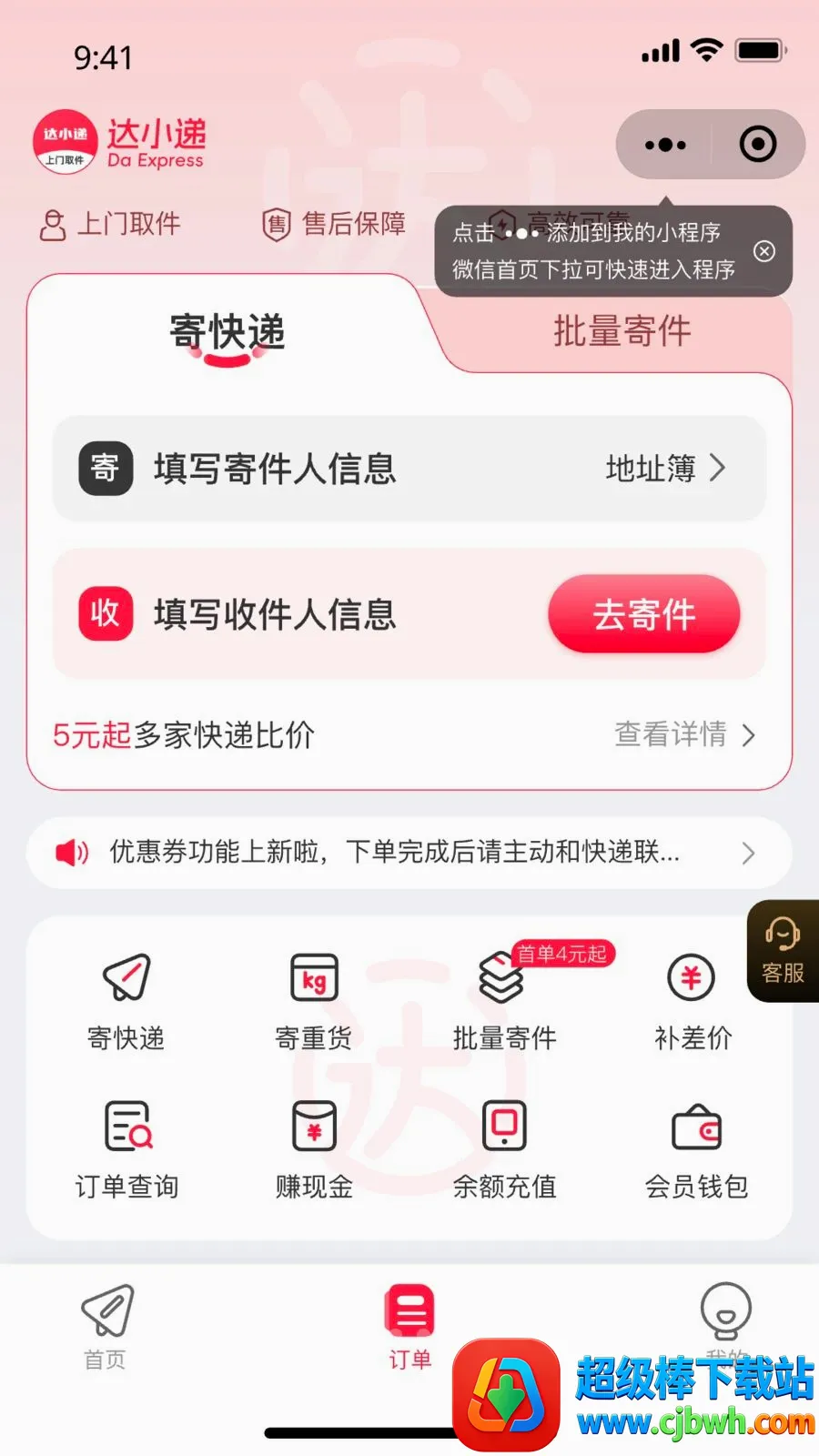
Task: Open 会员钱包 member wallet
Action: [696, 1150]
